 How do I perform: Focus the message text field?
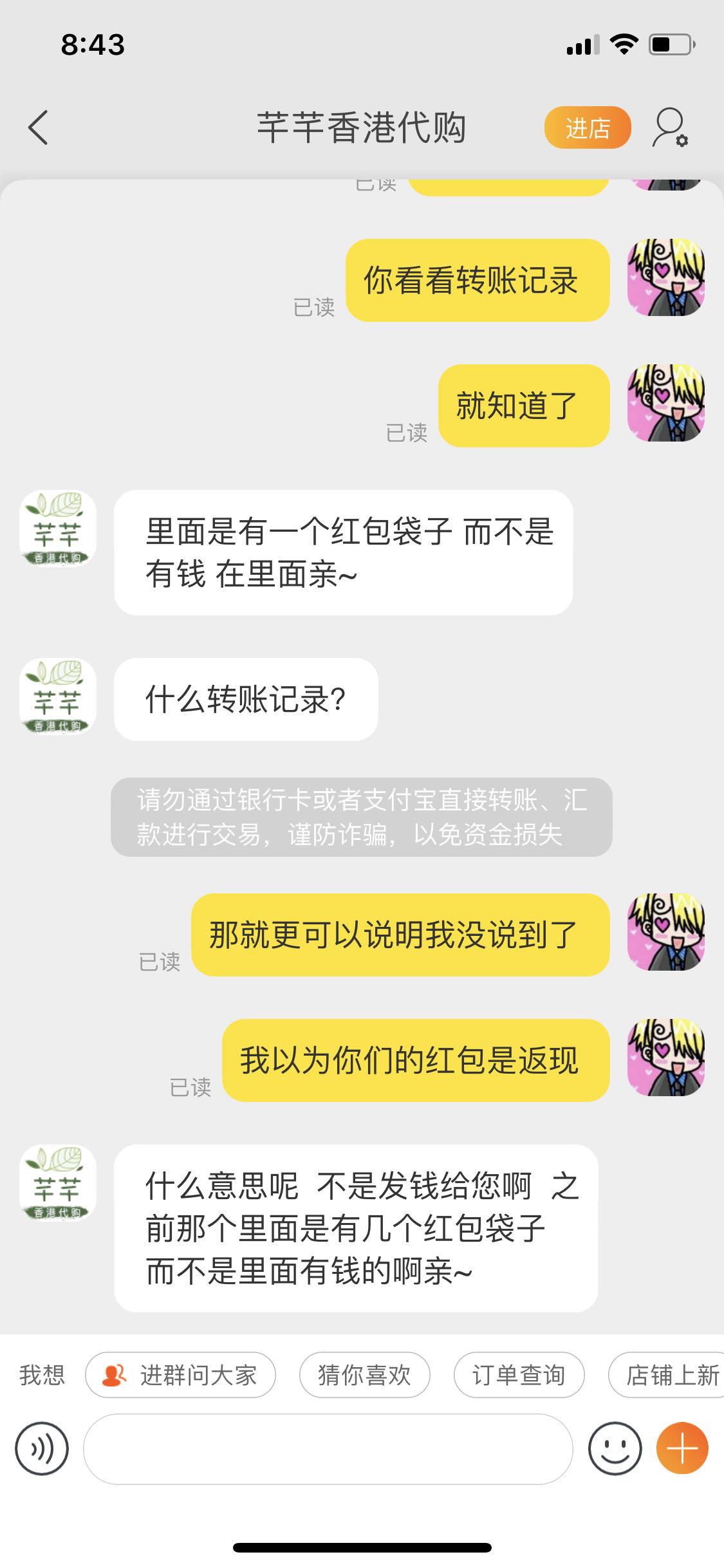(328, 1449)
